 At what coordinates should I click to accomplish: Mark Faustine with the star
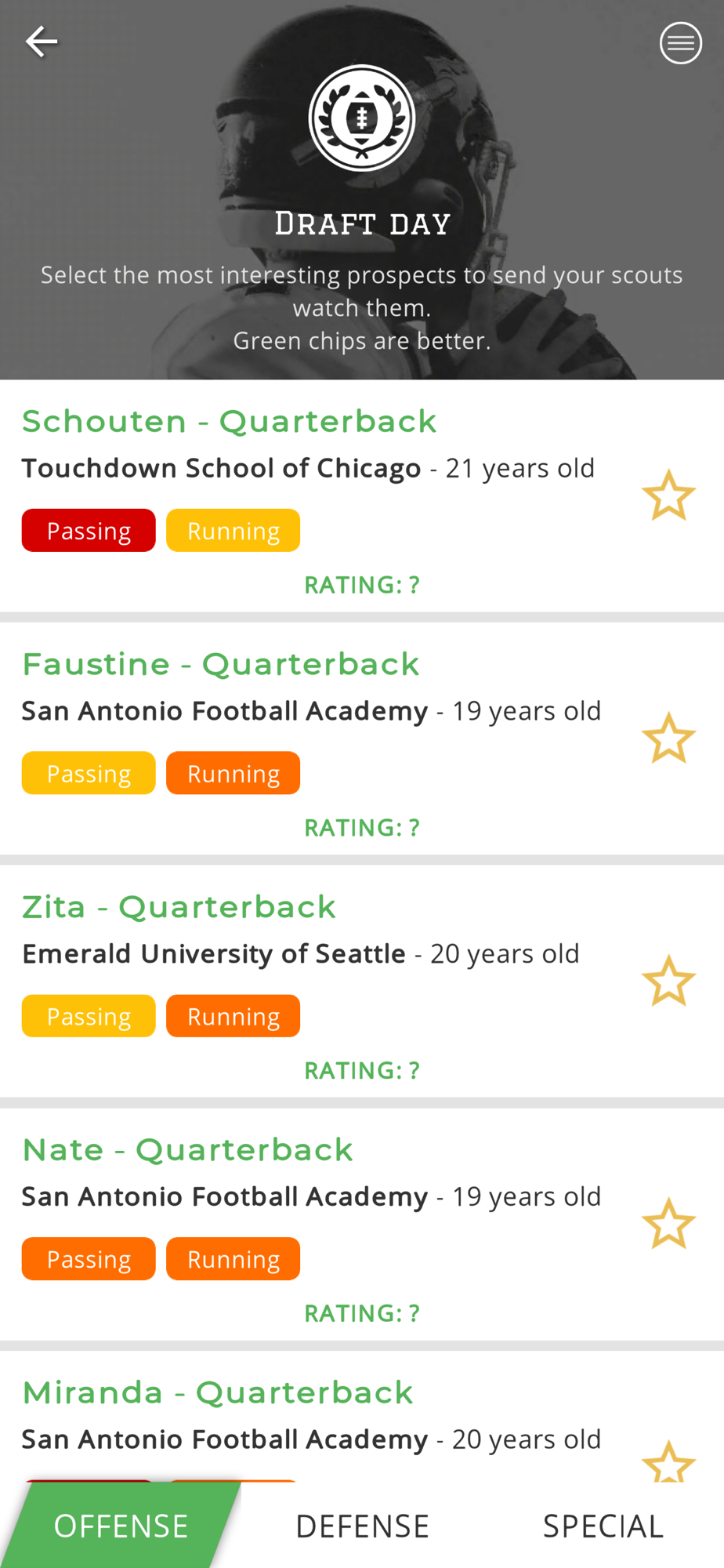coord(668,739)
